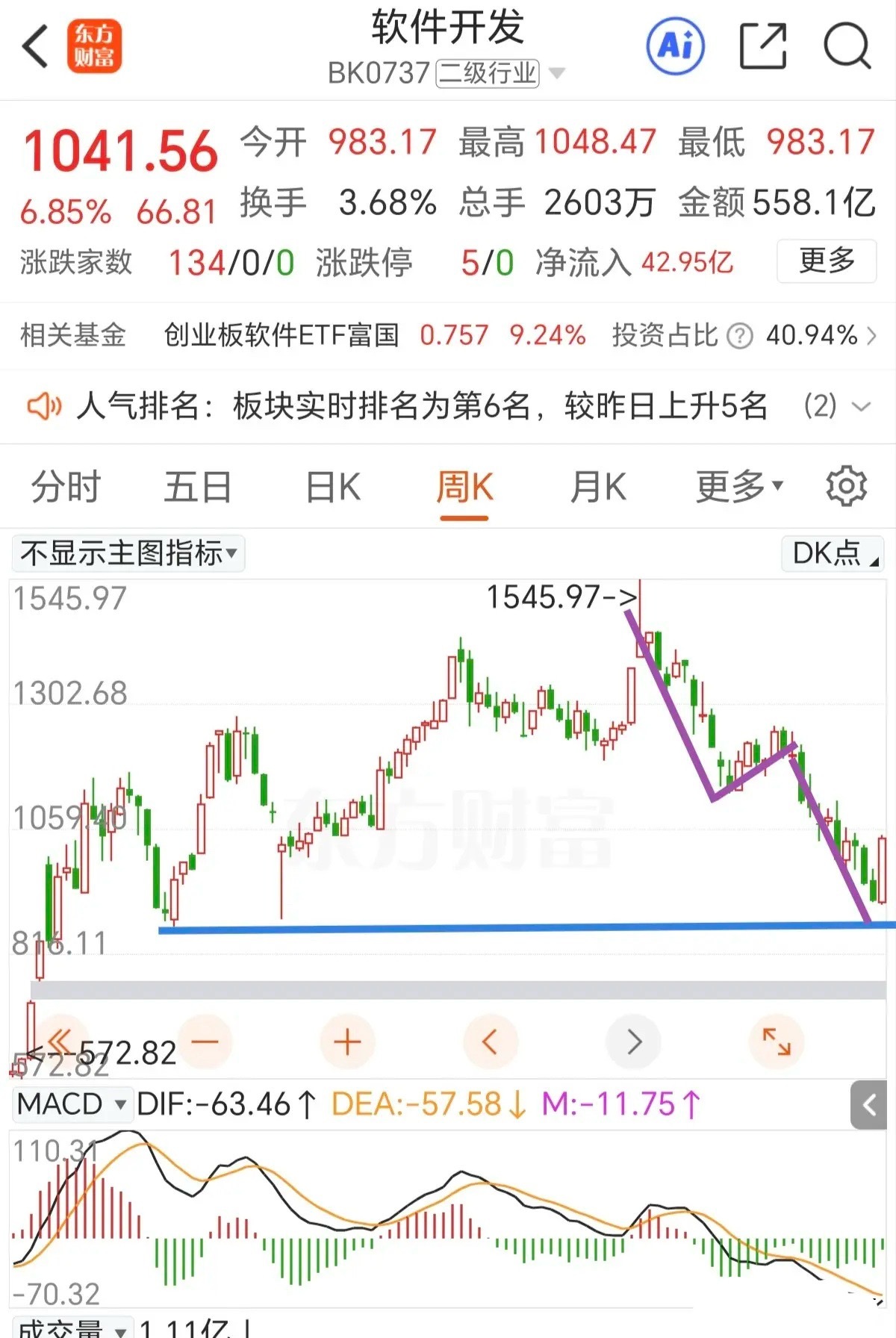The width and height of the screenshot is (896, 1338).
Task: Tap the DK点 button
Action: [833, 553]
